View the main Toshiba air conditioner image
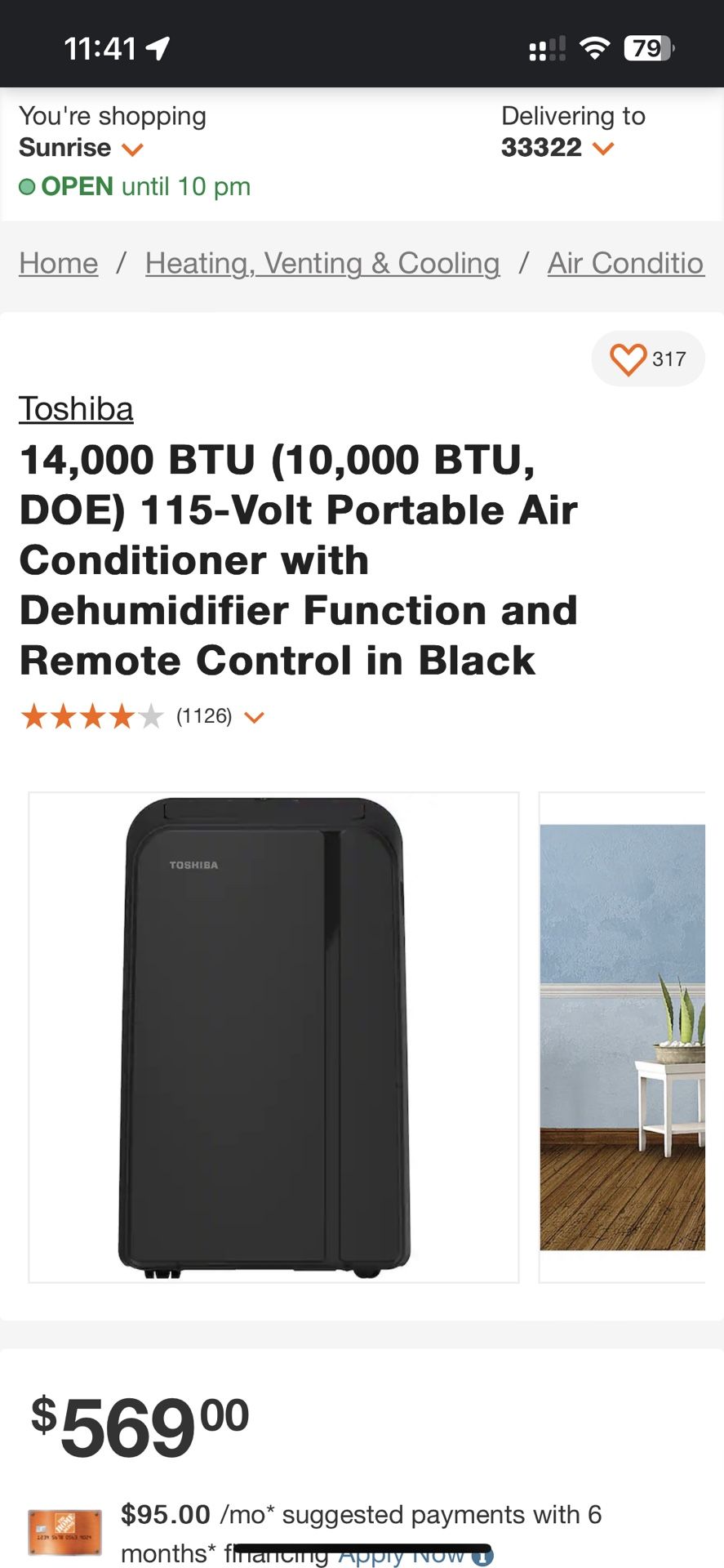 point(273,1036)
